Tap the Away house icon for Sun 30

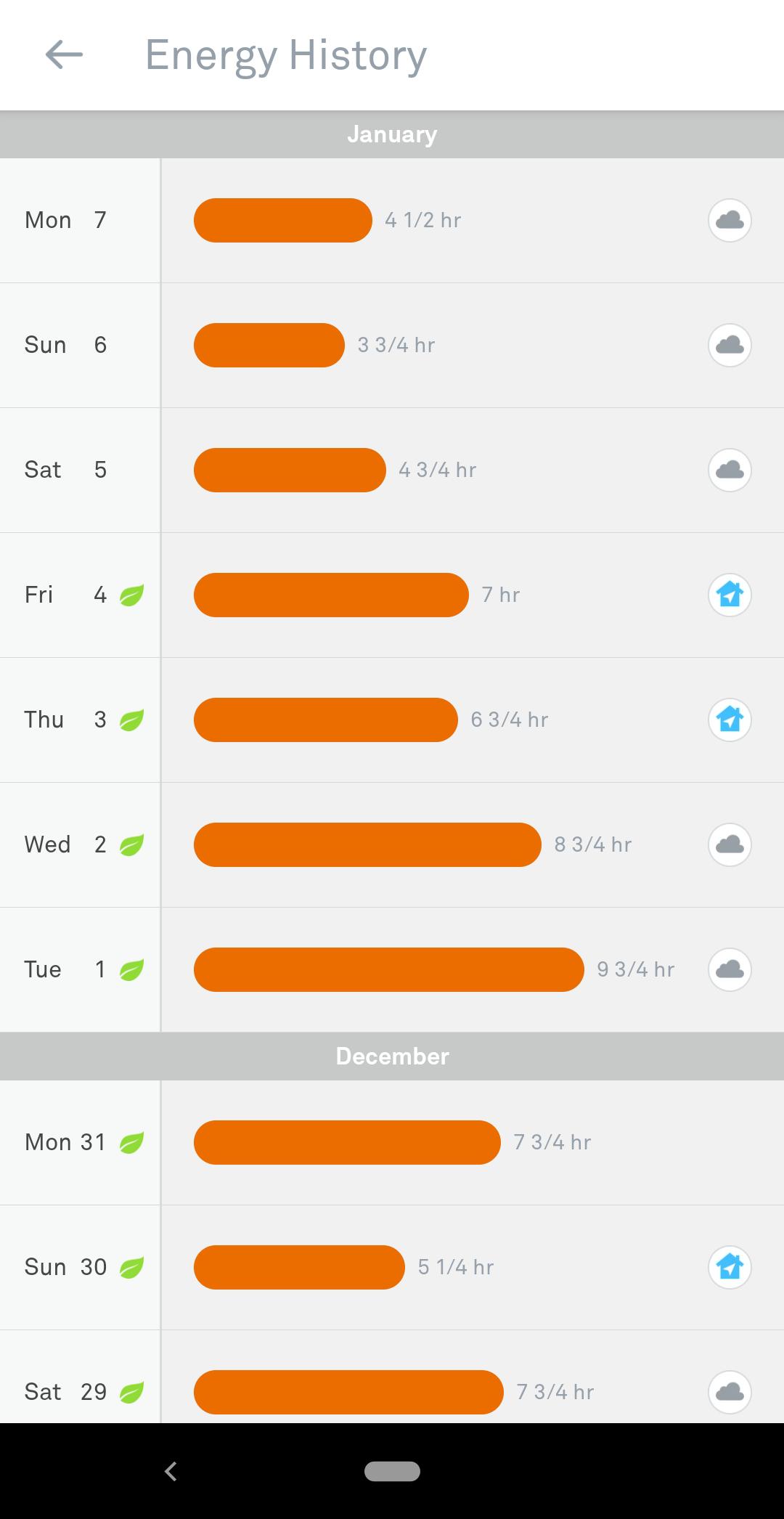pyautogui.click(x=730, y=1267)
